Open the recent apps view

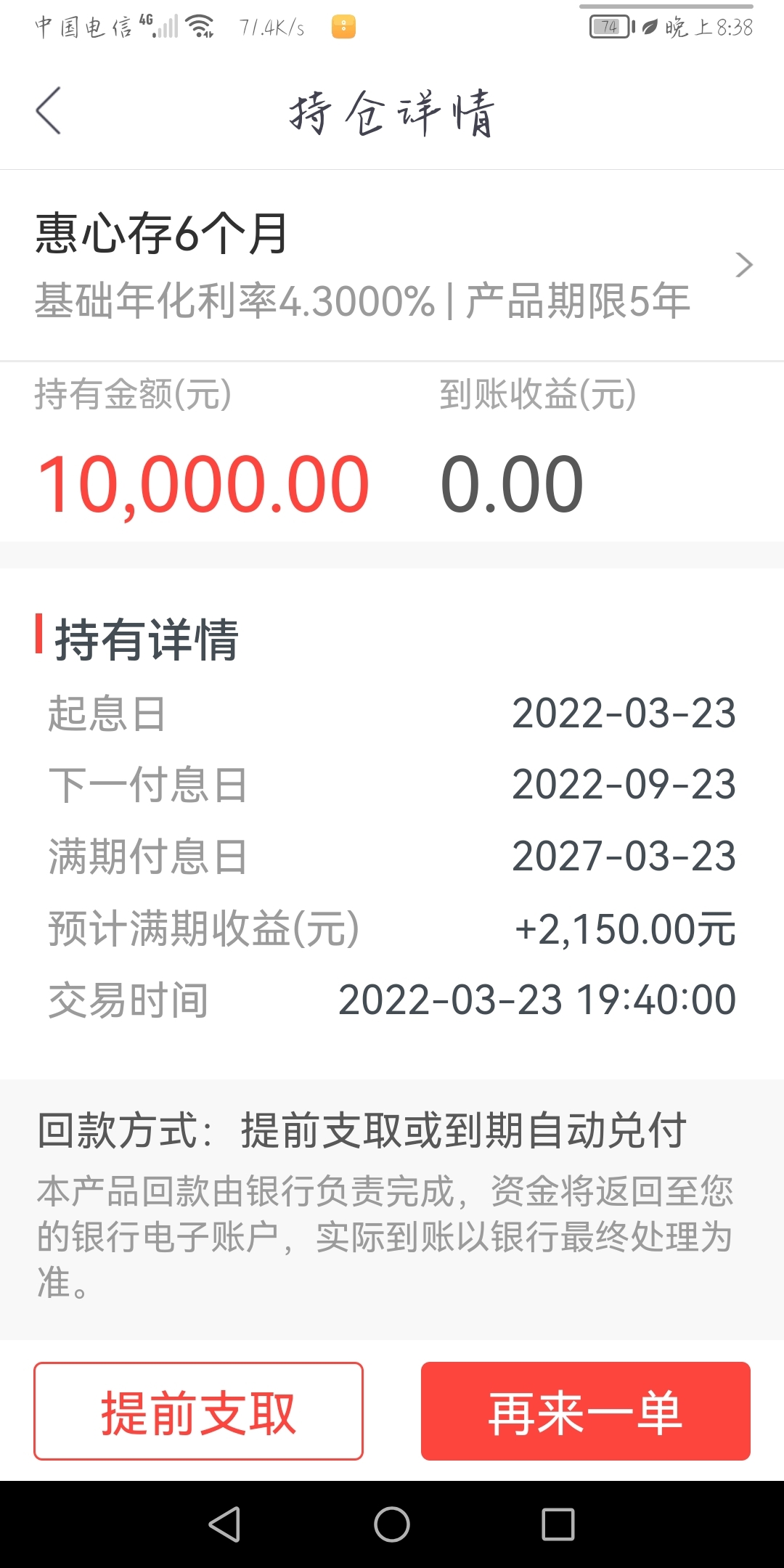pyautogui.click(x=558, y=1524)
